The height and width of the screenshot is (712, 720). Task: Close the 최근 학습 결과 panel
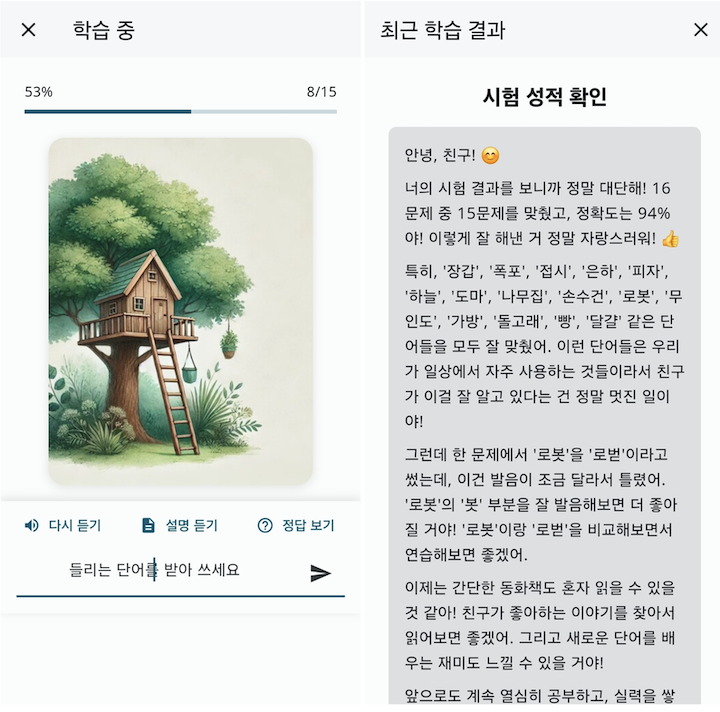point(700,30)
